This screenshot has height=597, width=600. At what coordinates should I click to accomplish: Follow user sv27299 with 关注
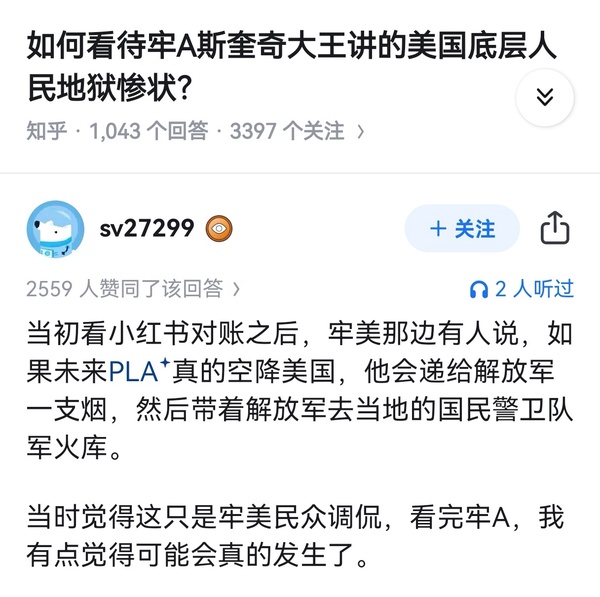point(462,229)
